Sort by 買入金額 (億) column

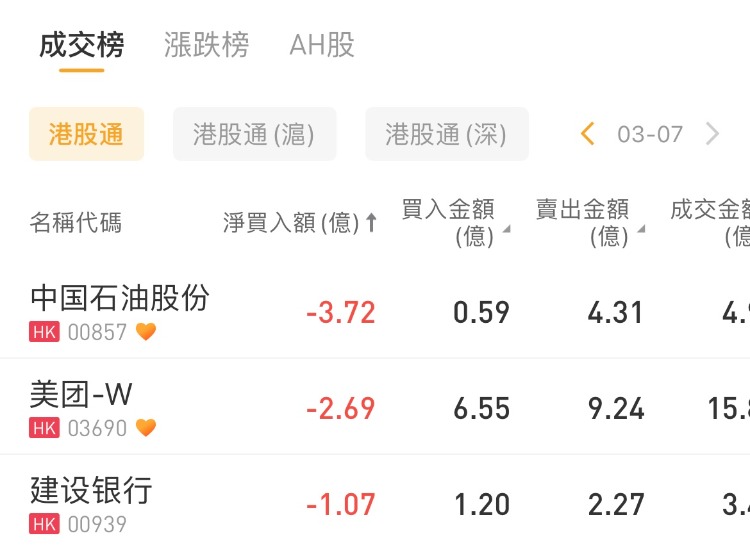456,223
